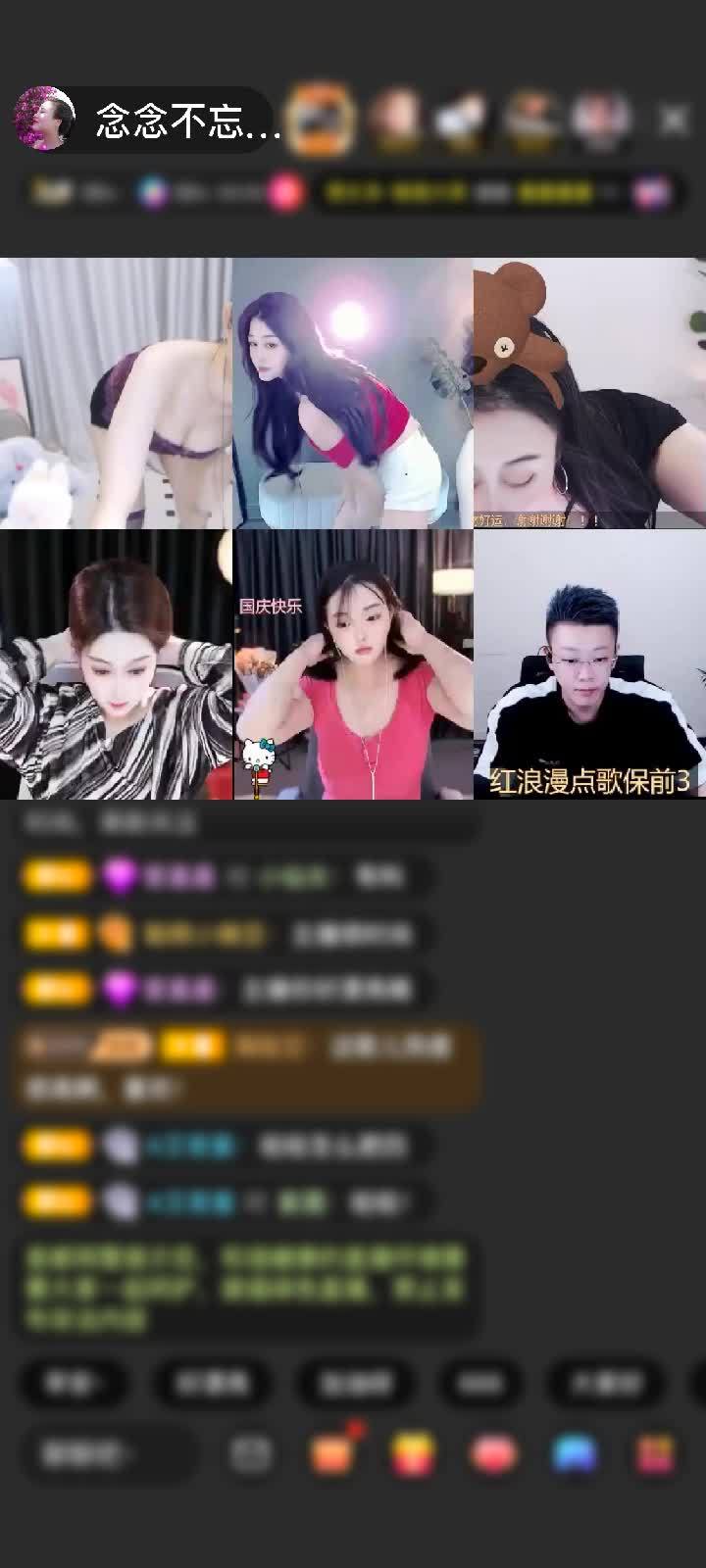Open the red-yellow icon at bottom right
Image resolution: width=706 pixels, height=1568 pixels.
tap(655, 1454)
